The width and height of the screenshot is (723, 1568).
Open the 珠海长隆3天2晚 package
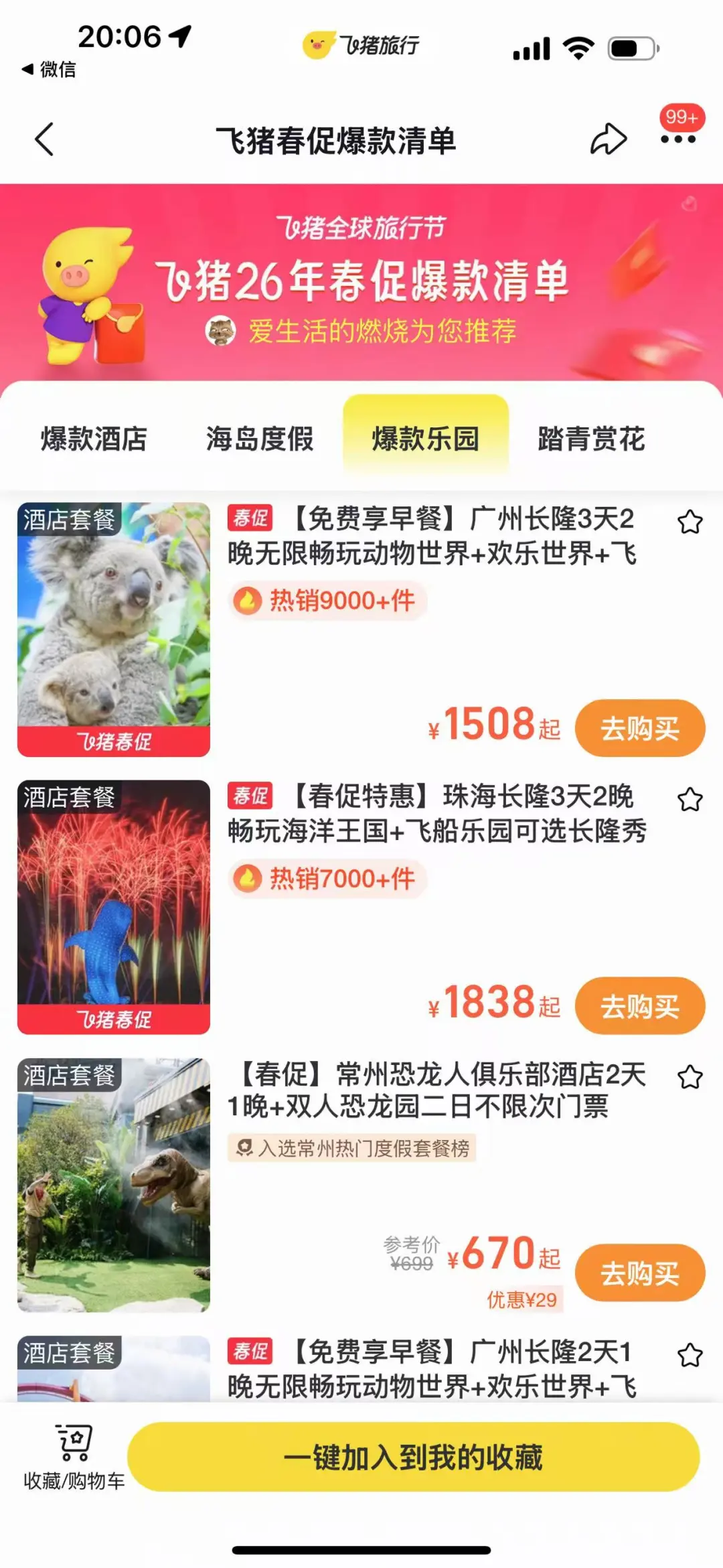pyautogui.click(x=435, y=813)
